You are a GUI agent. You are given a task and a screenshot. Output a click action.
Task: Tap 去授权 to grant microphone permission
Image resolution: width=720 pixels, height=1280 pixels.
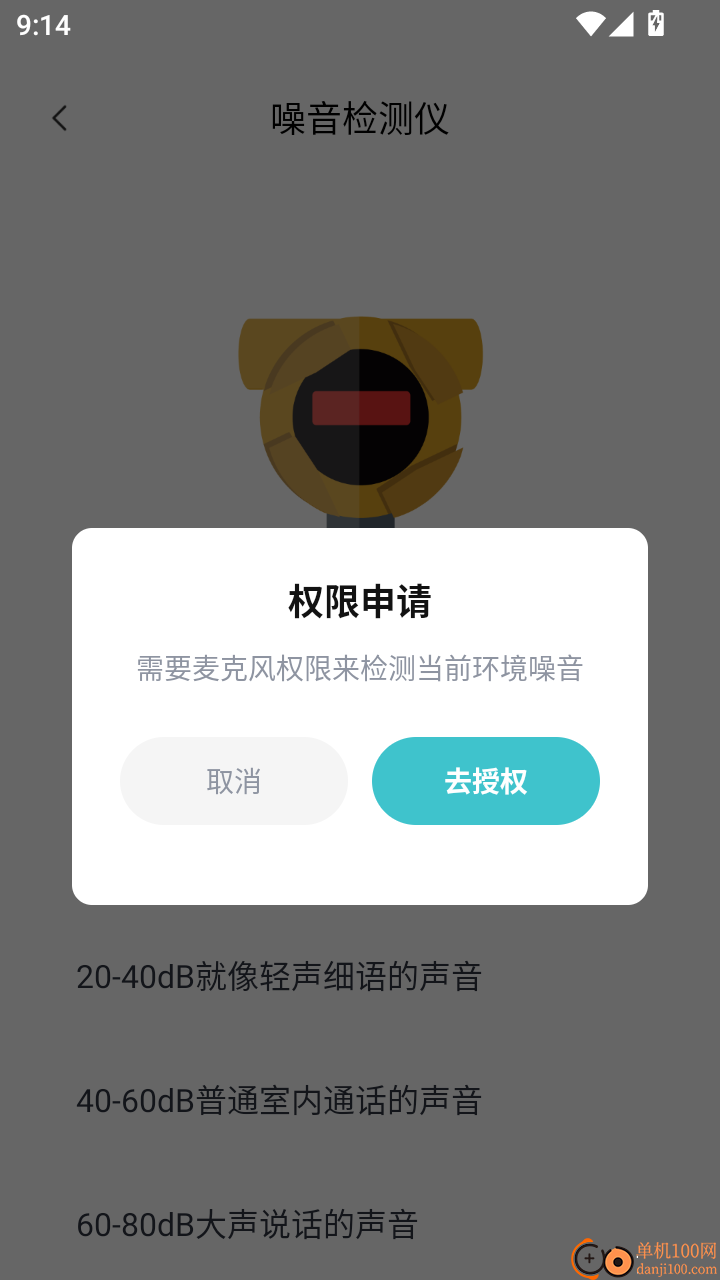tap(486, 781)
